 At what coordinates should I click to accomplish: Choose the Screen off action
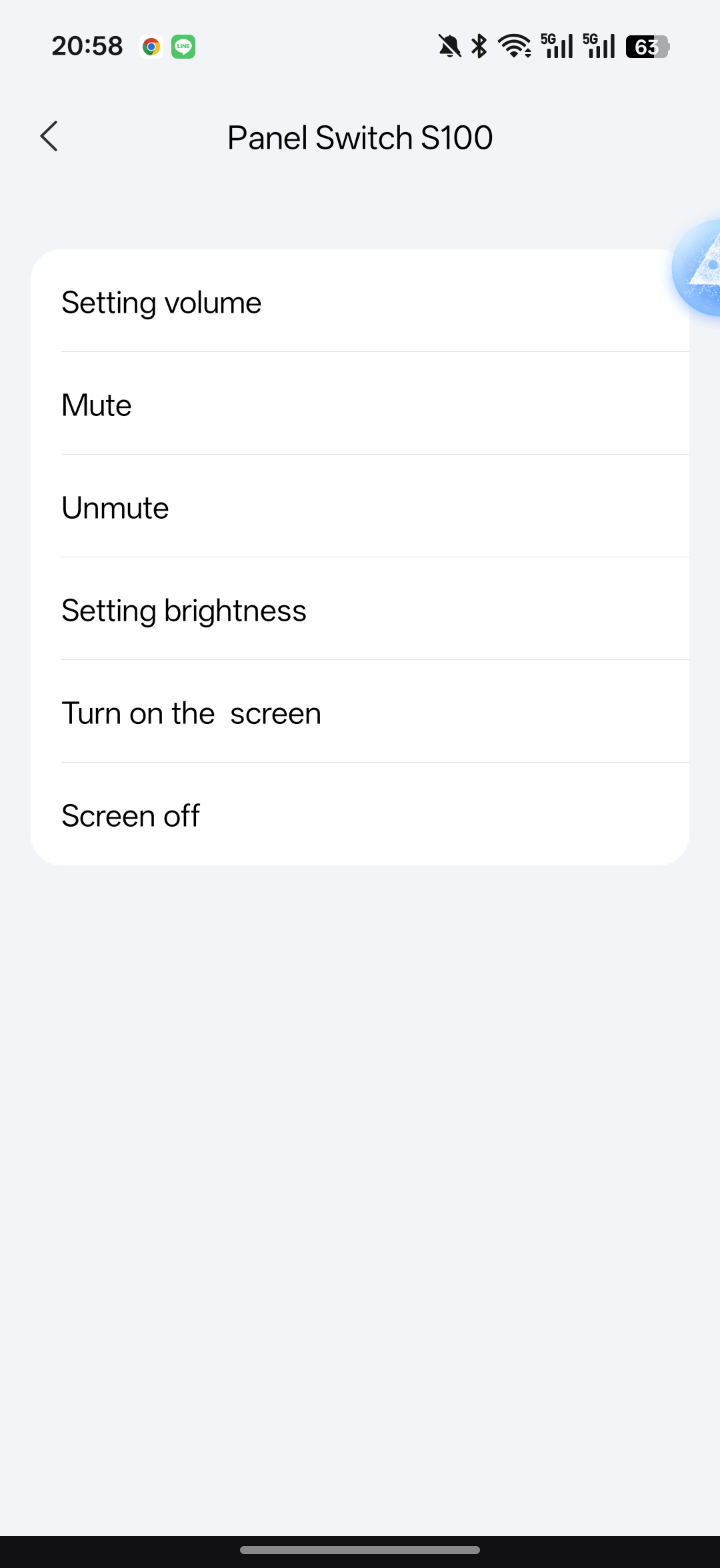[360, 815]
